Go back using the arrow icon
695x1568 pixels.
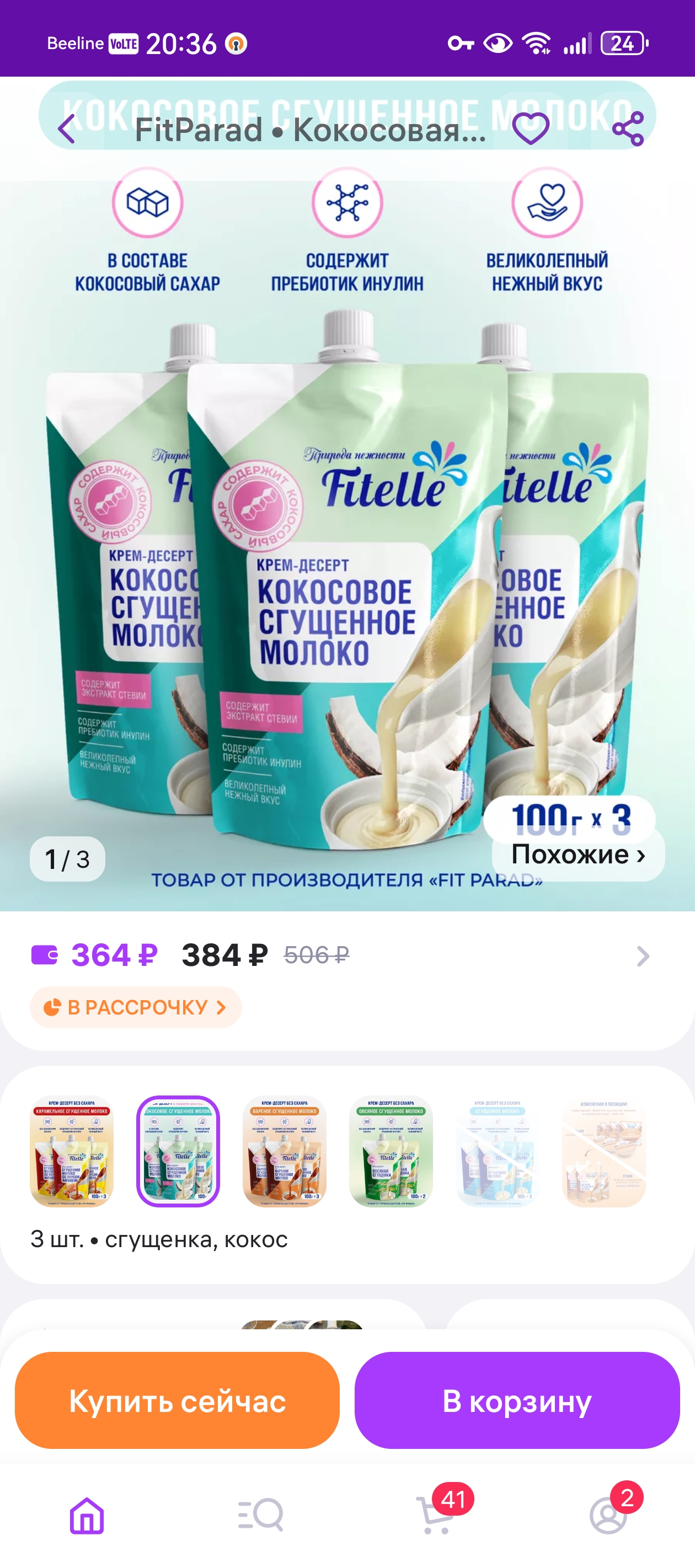click(x=66, y=129)
